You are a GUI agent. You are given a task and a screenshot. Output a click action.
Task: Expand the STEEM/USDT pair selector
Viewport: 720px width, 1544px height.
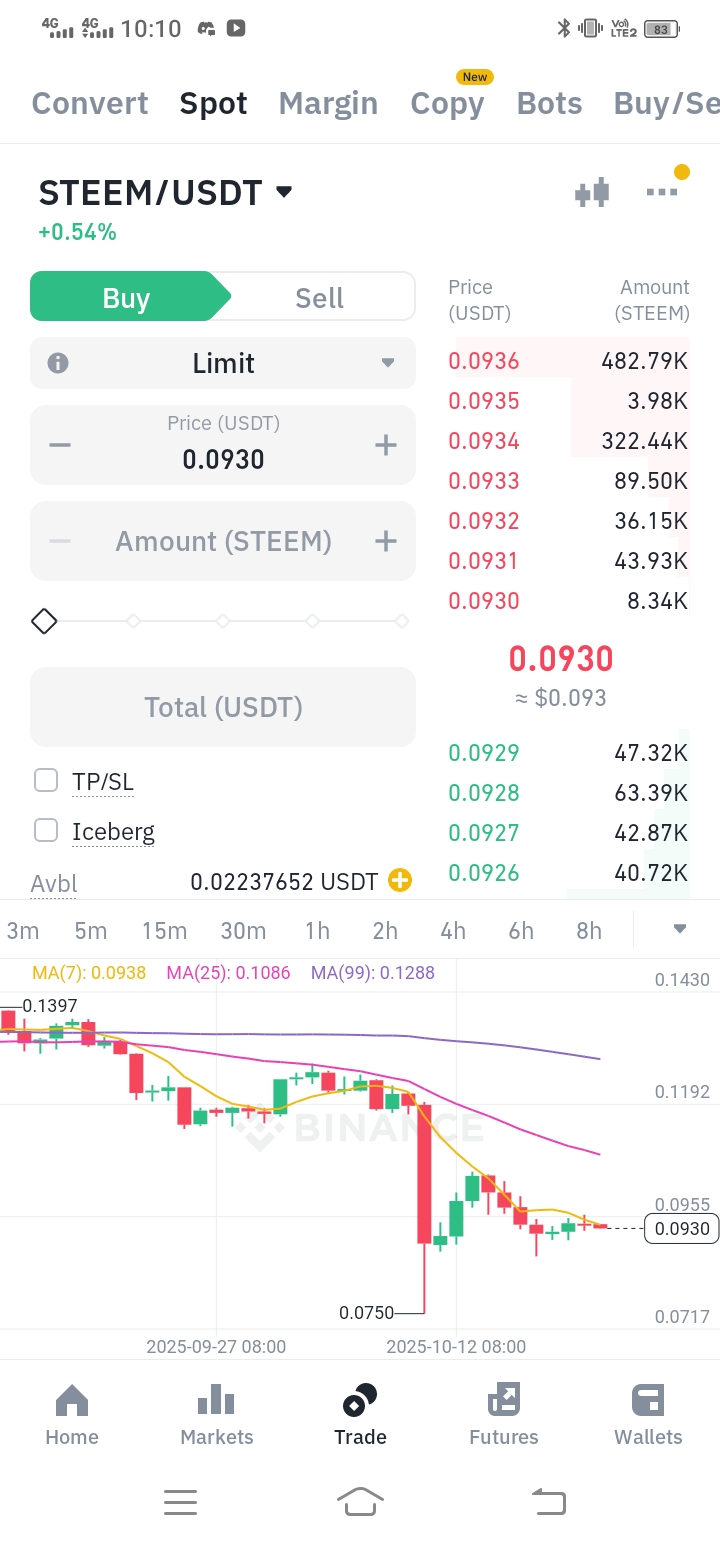[284, 192]
